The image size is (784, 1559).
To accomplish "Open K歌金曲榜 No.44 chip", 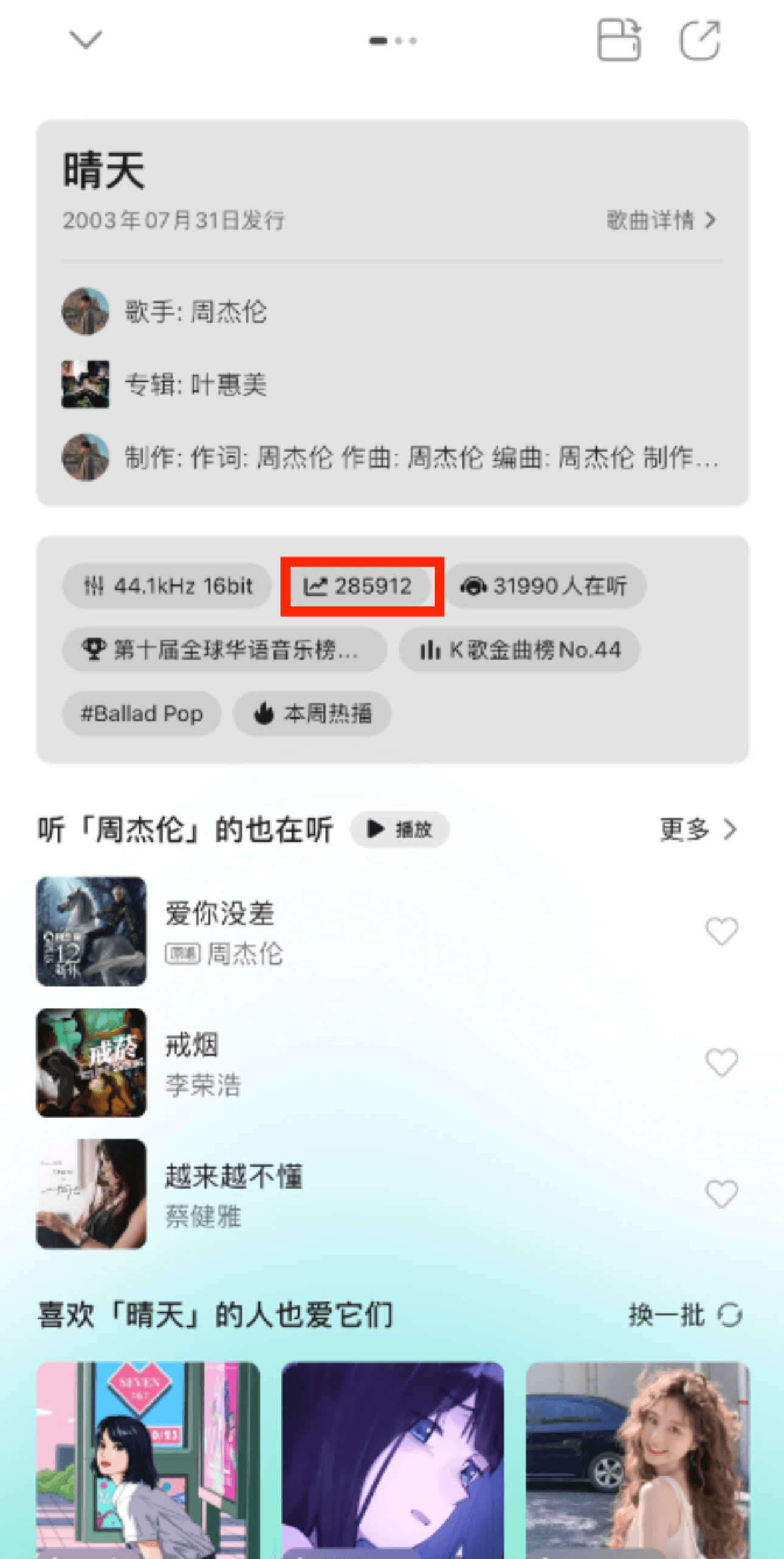I will (x=519, y=650).
